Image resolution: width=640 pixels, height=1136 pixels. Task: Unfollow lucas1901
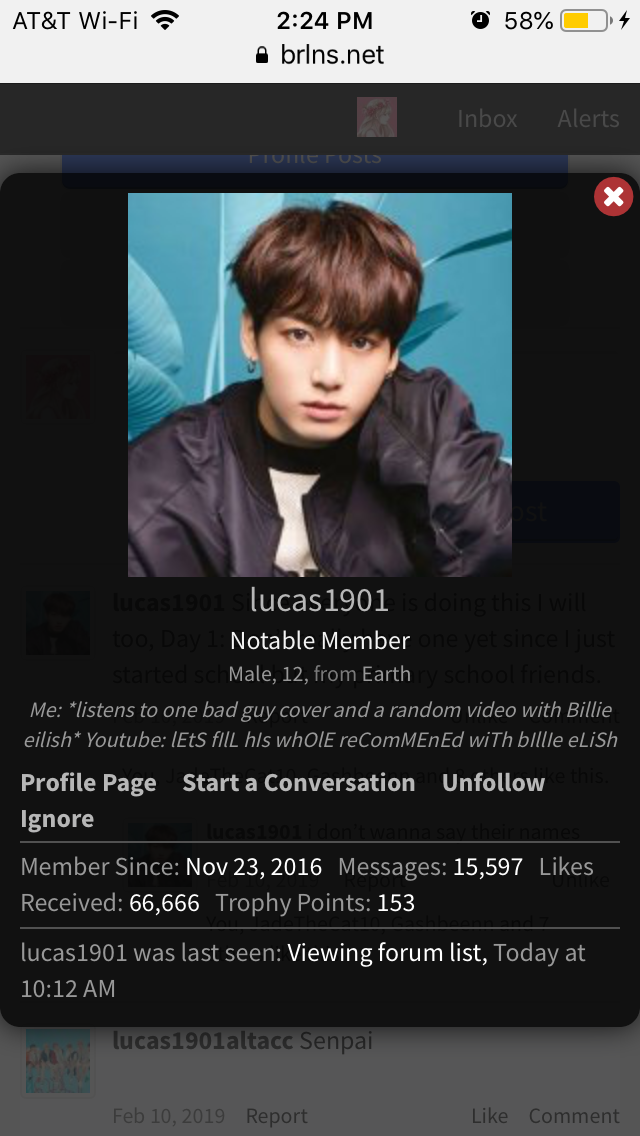click(493, 782)
